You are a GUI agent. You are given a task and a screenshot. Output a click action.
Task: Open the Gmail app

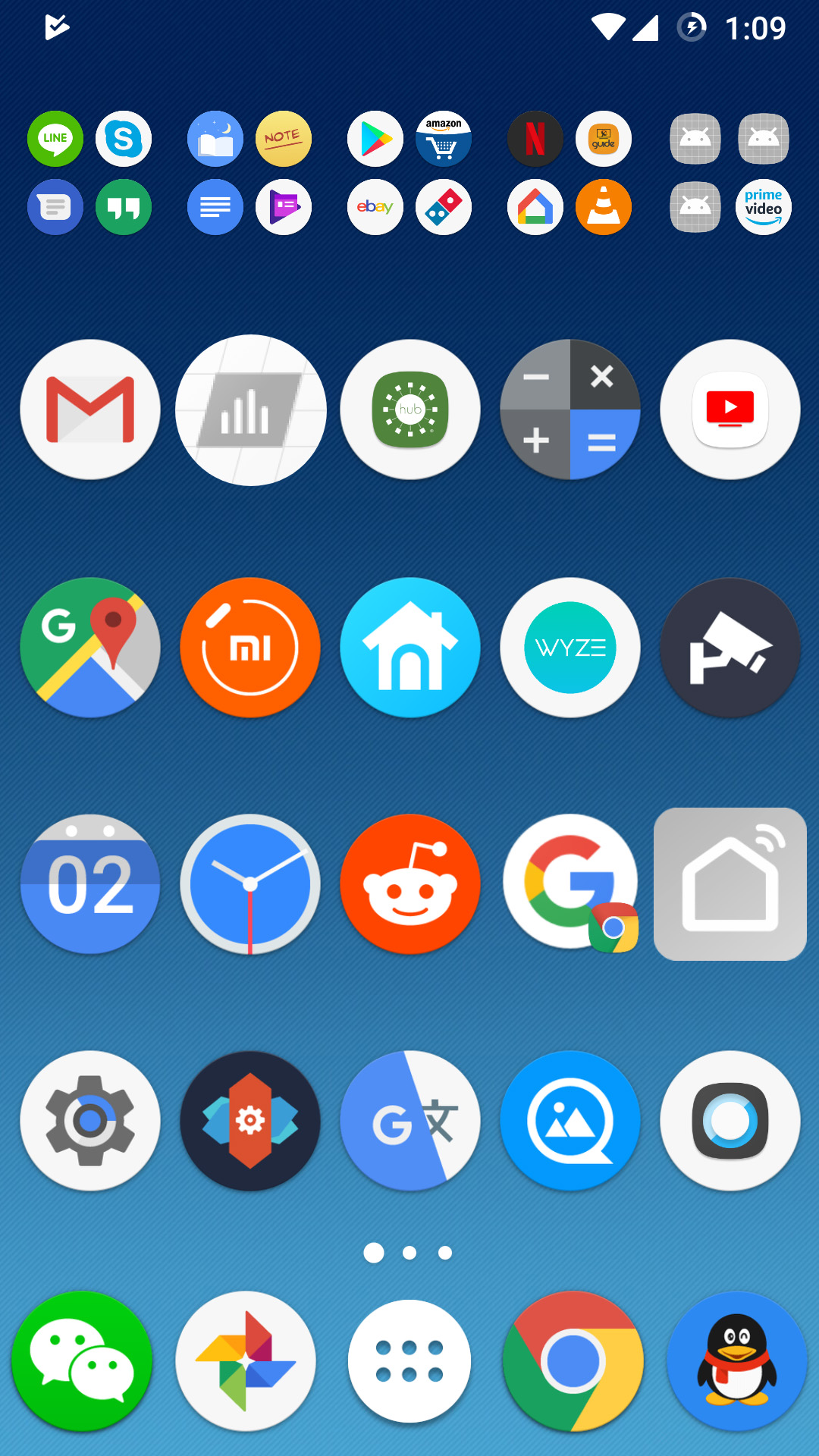90,409
